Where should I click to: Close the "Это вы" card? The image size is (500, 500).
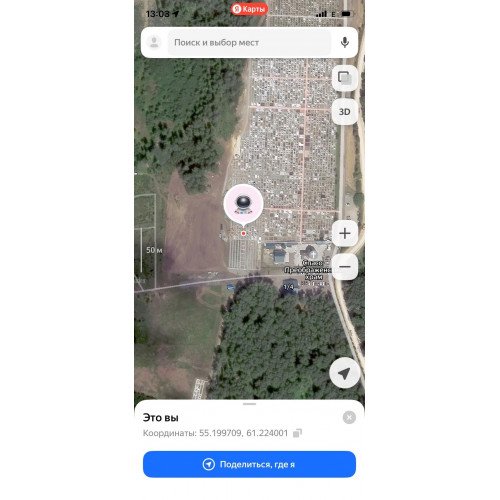point(349,417)
